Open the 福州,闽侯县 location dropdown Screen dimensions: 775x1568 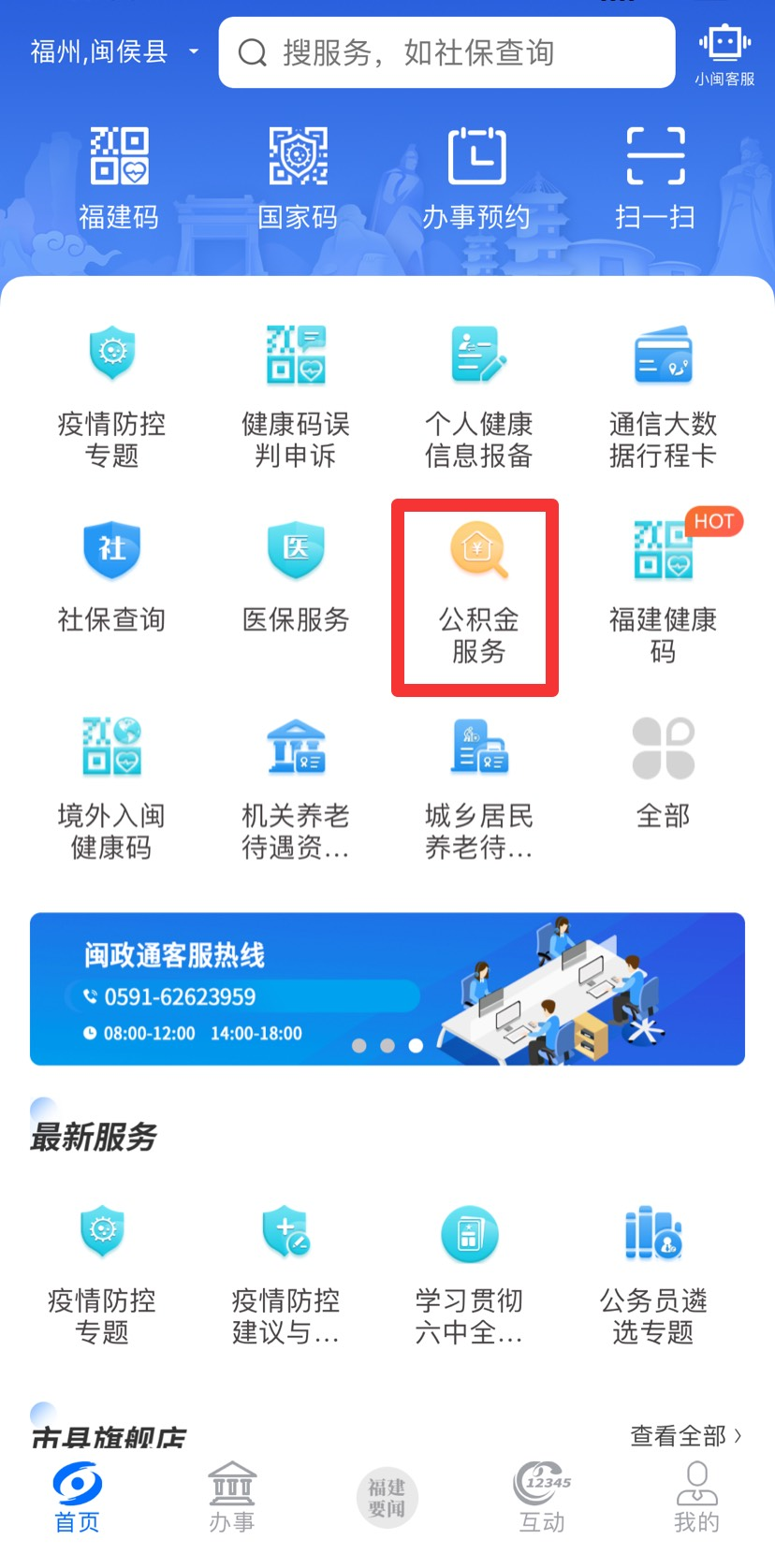pos(114,51)
